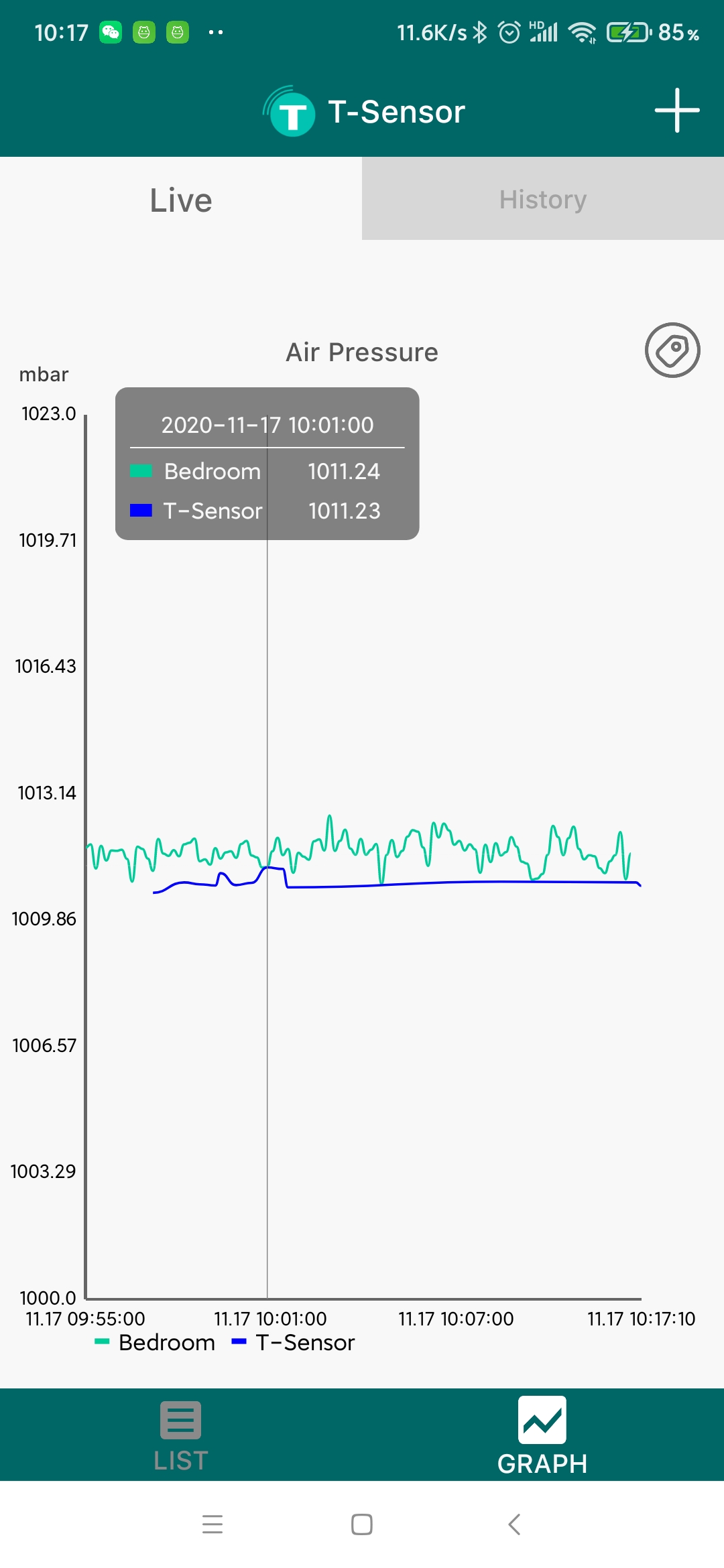This screenshot has height=1568, width=724.
Task: Switch to the History tab
Action: click(x=542, y=199)
